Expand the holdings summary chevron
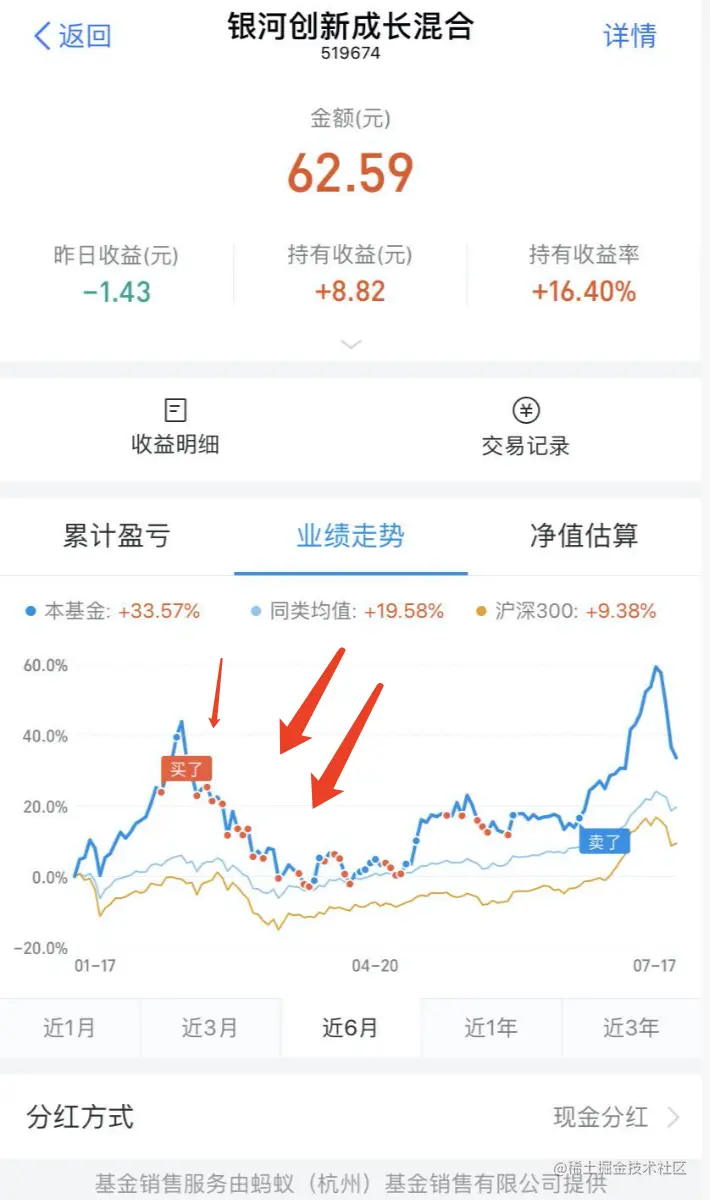The height and width of the screenshot is (1200, 710). pos(350,344)
